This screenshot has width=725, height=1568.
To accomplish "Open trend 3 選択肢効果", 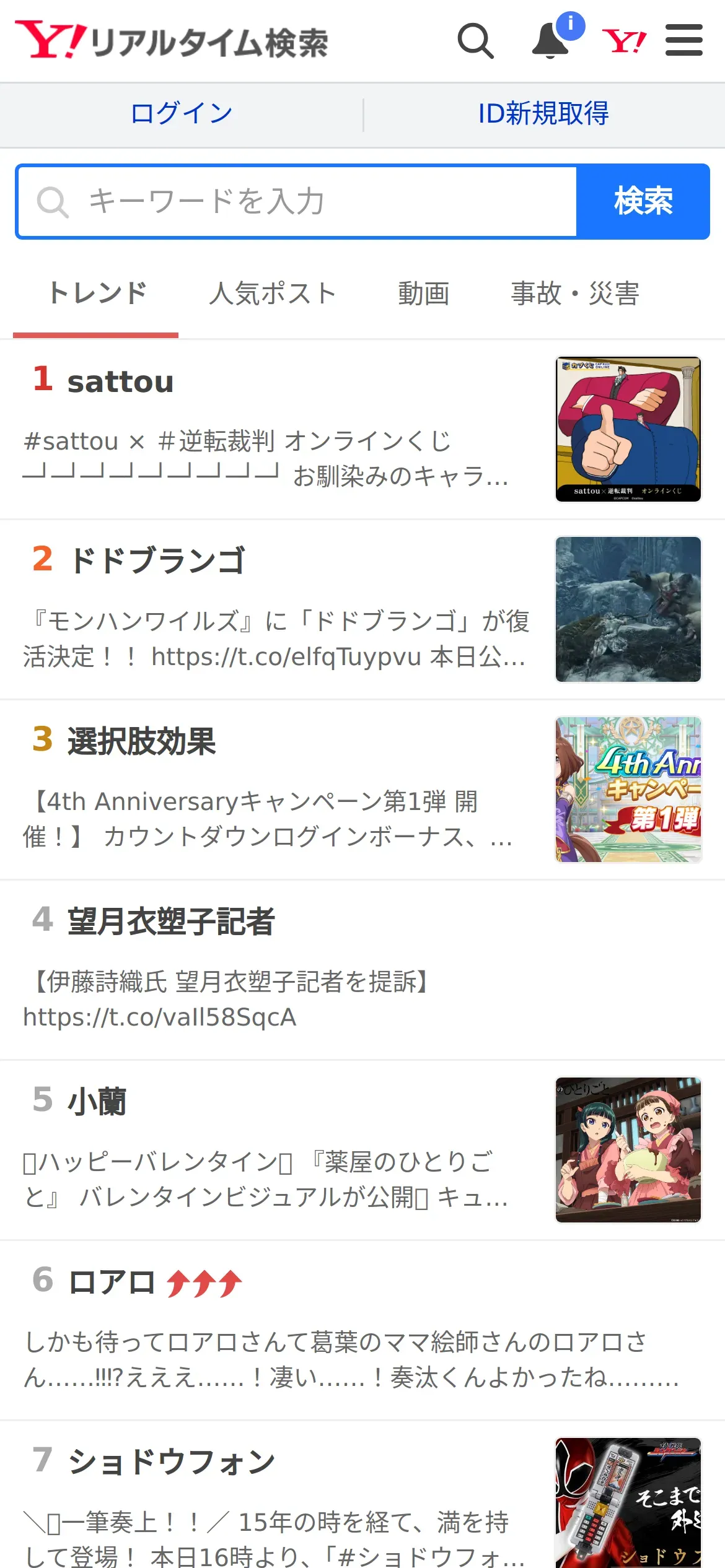I will pyautogui.click(x=141, y=741).
